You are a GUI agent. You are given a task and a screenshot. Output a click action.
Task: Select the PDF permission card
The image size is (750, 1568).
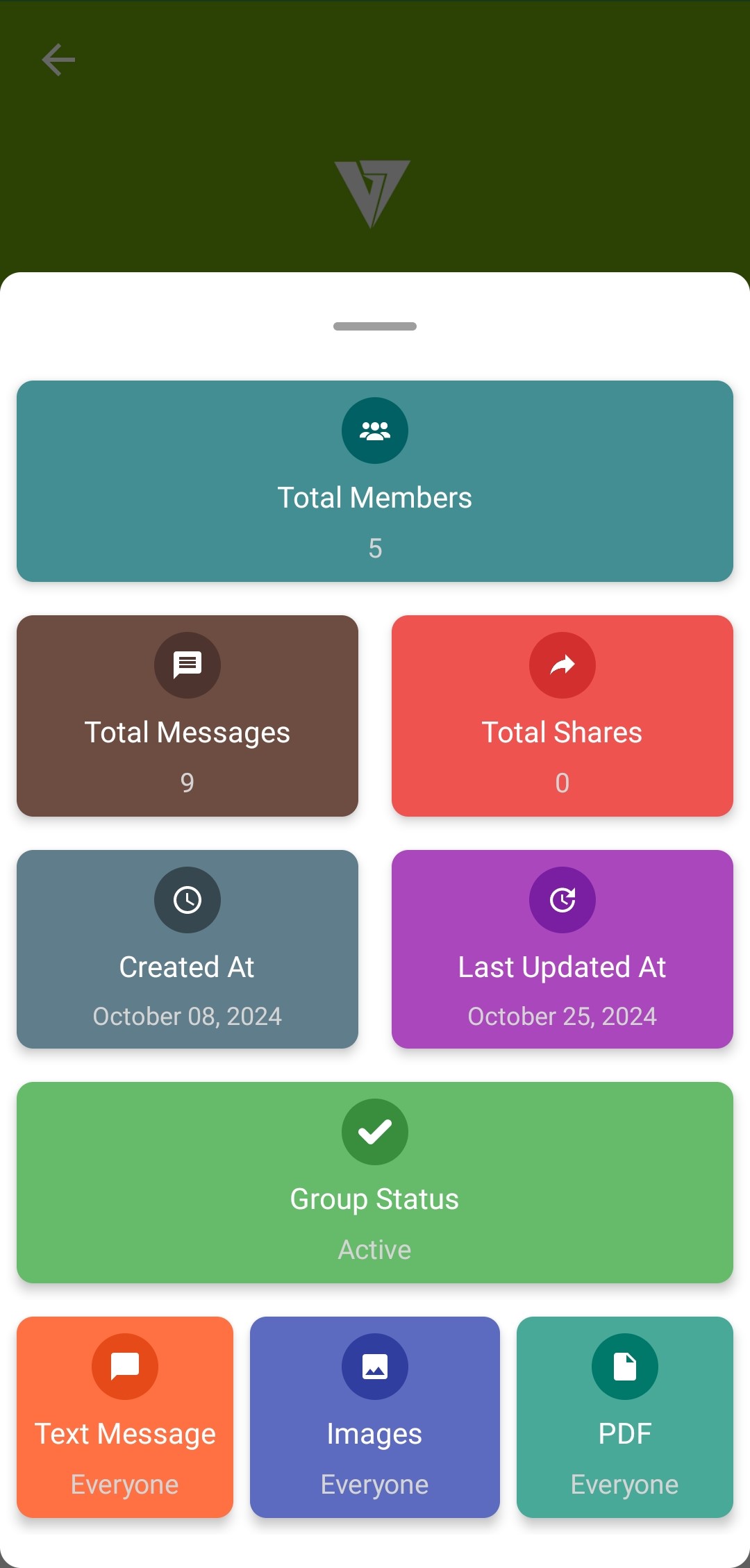coord(625,1417)
